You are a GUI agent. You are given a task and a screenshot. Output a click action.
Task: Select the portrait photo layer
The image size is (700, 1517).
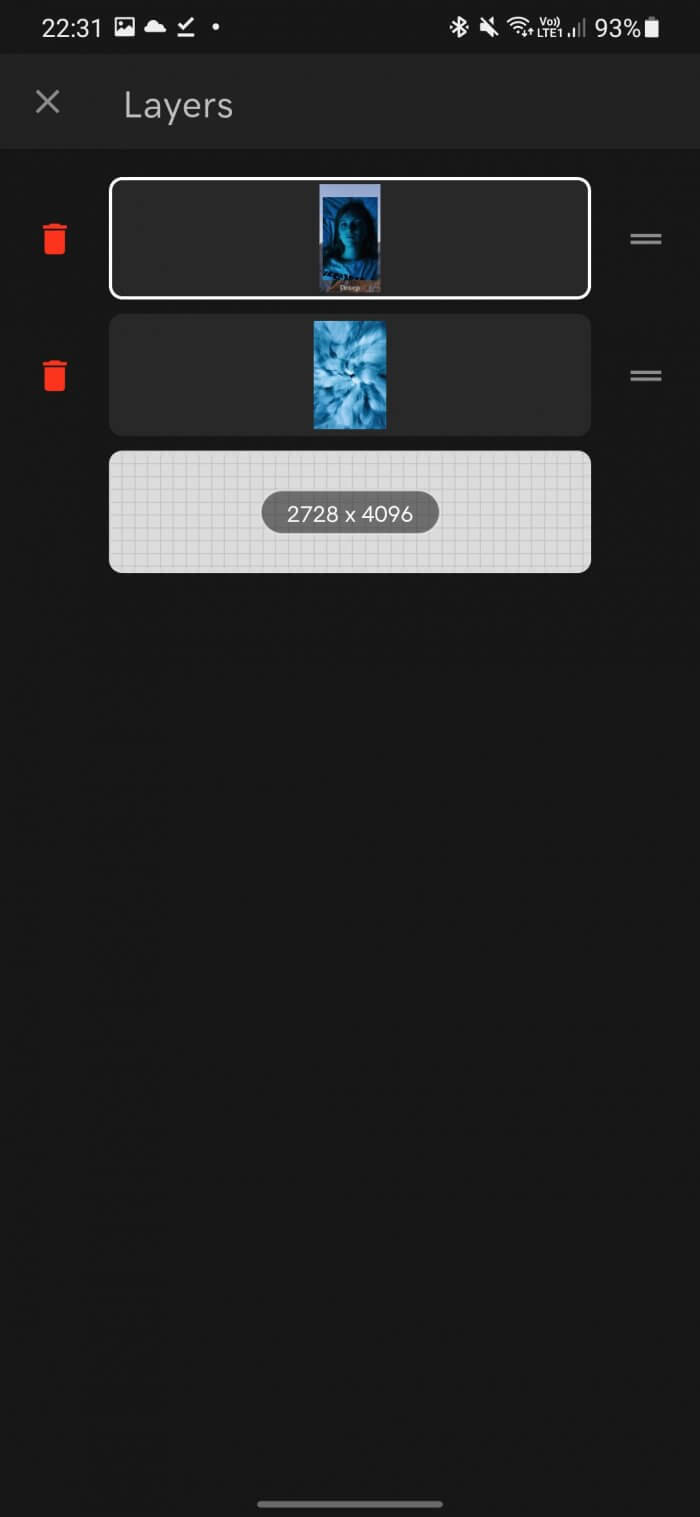(350, 238)
